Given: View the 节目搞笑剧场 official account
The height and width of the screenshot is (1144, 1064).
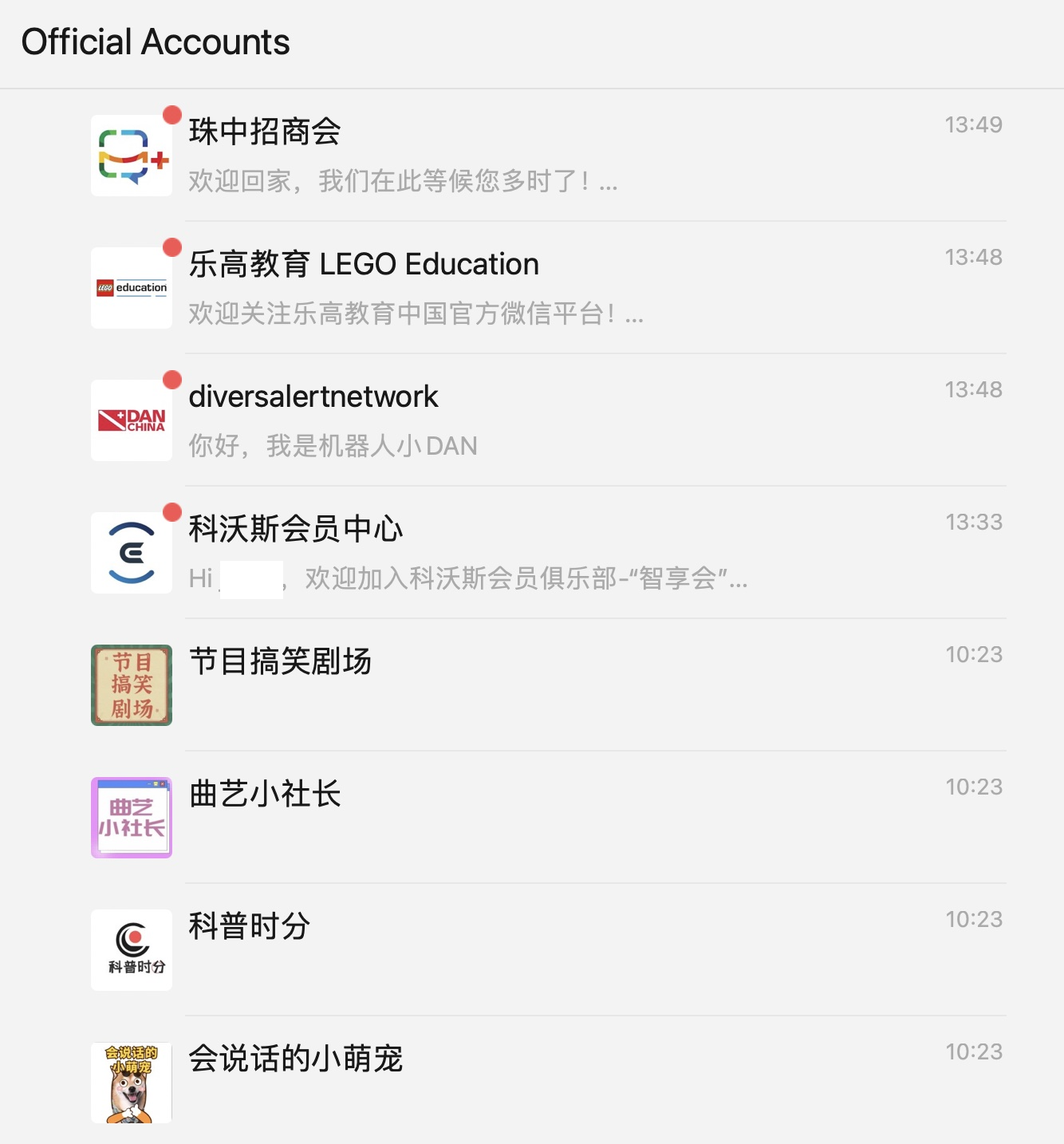Looking at the screenshot, I should [x=479, y=685].
